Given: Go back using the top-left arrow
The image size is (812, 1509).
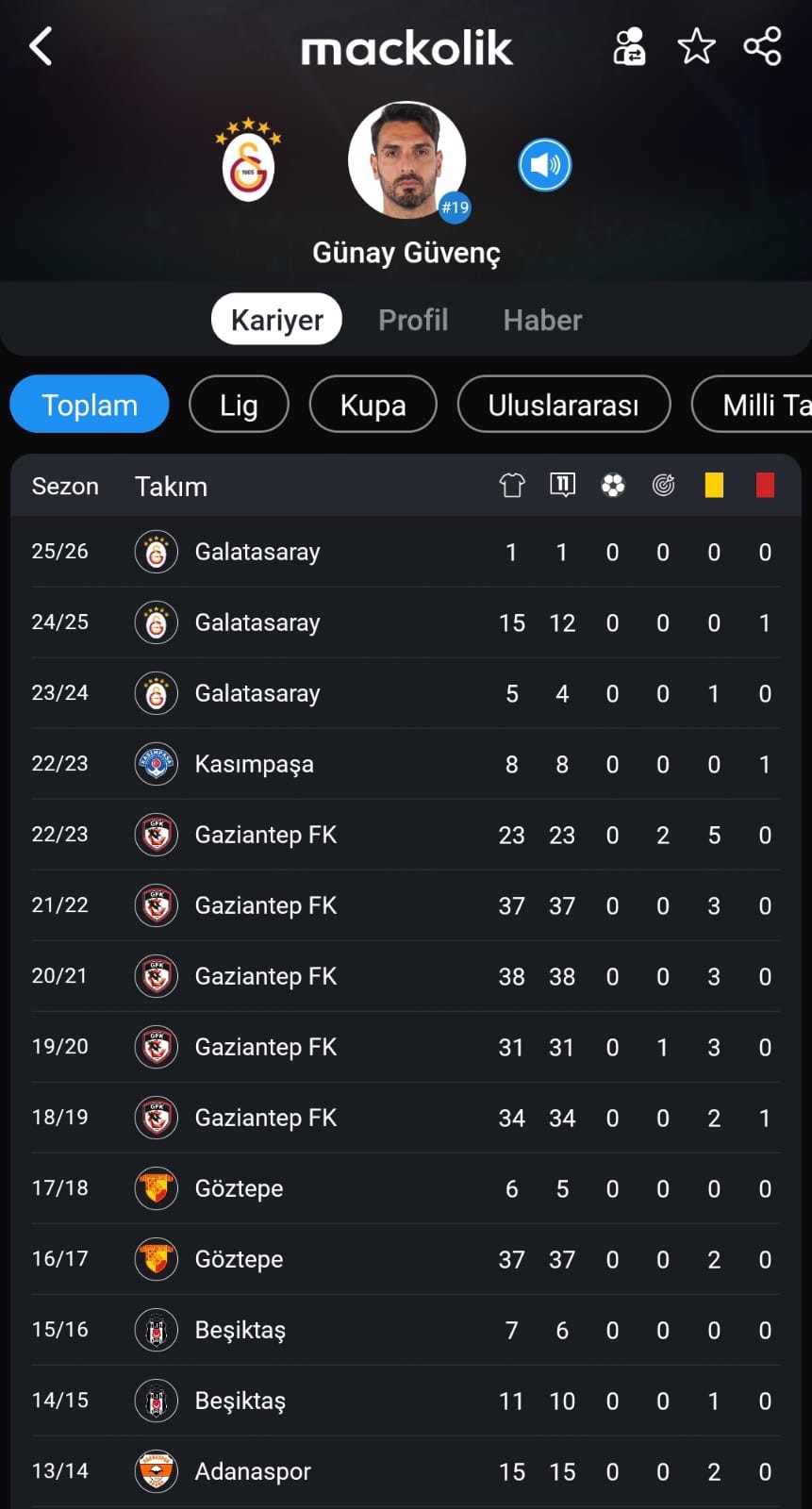Looking at the screenshot, I should (41, 46).
